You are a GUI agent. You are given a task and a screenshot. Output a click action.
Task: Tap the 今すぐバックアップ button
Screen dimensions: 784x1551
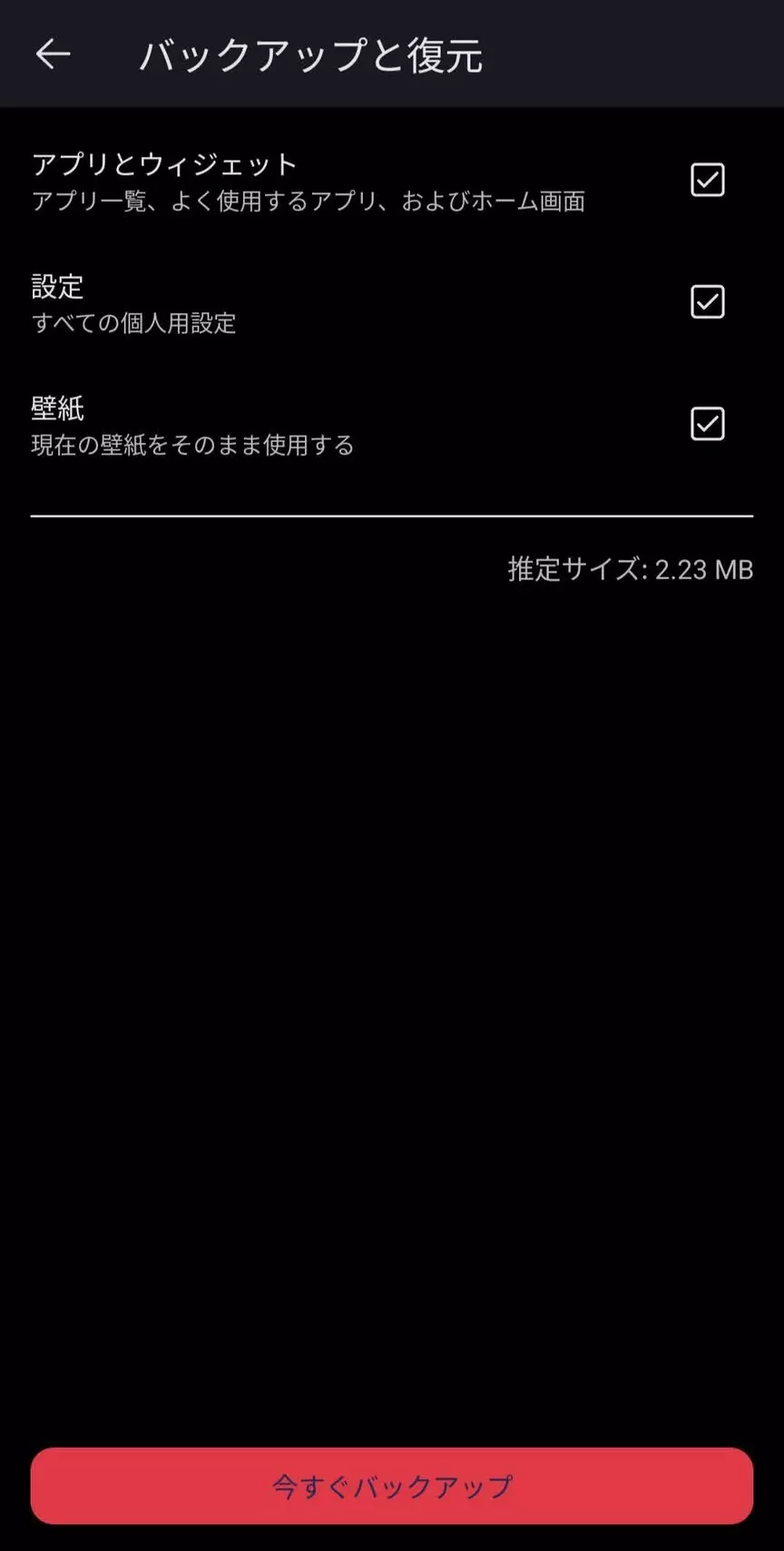[x=392, y=1486]
